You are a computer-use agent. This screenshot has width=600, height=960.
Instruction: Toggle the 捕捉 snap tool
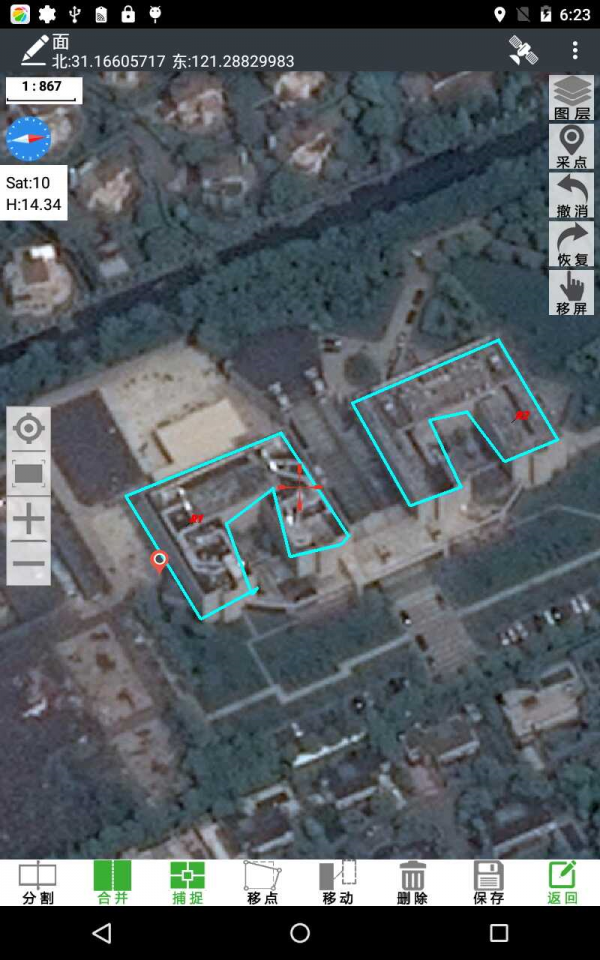tap(187, 882)
